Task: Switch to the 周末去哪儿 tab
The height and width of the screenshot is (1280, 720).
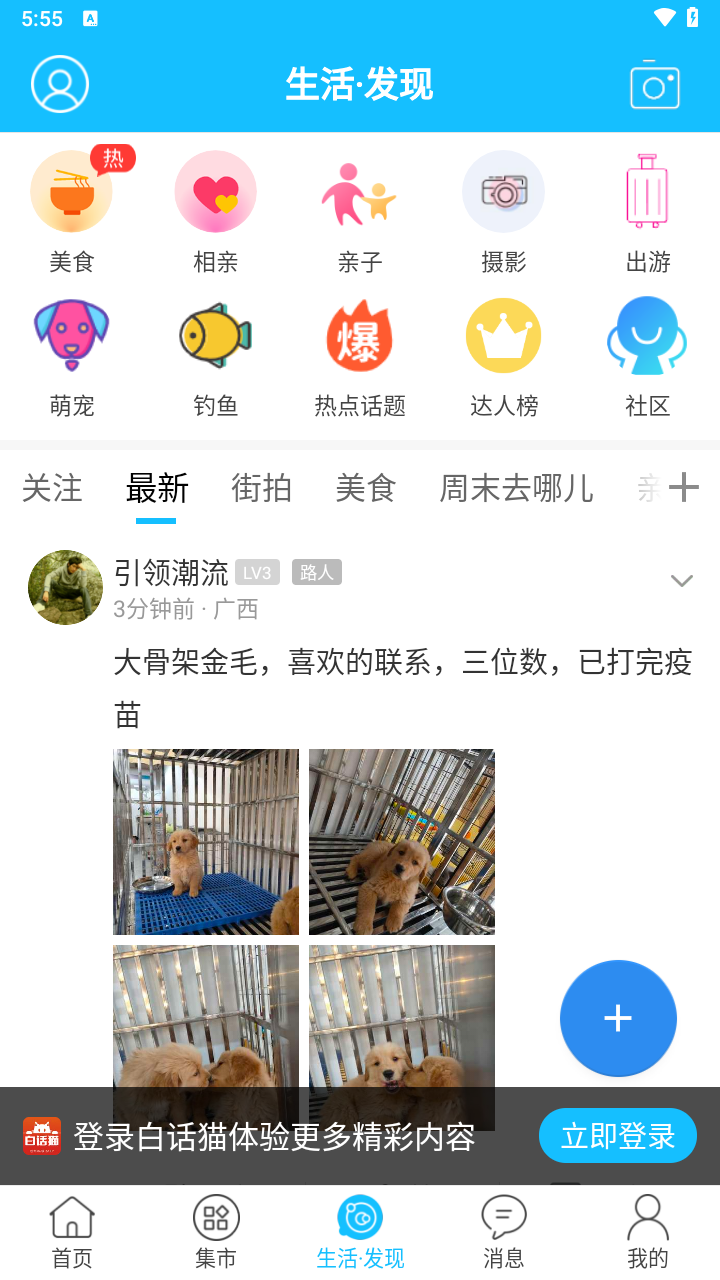Action: 516,489
